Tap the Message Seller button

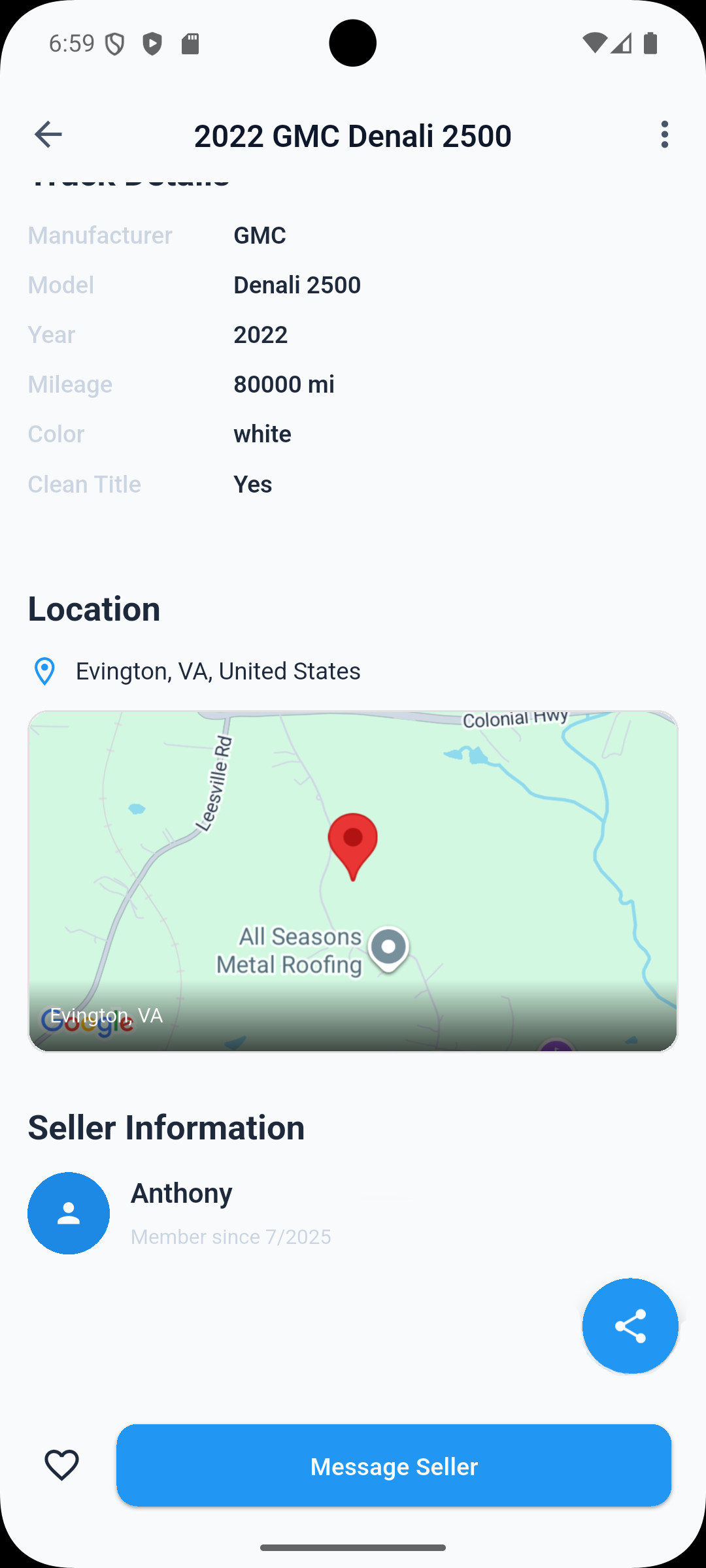tap(394, 1465)
